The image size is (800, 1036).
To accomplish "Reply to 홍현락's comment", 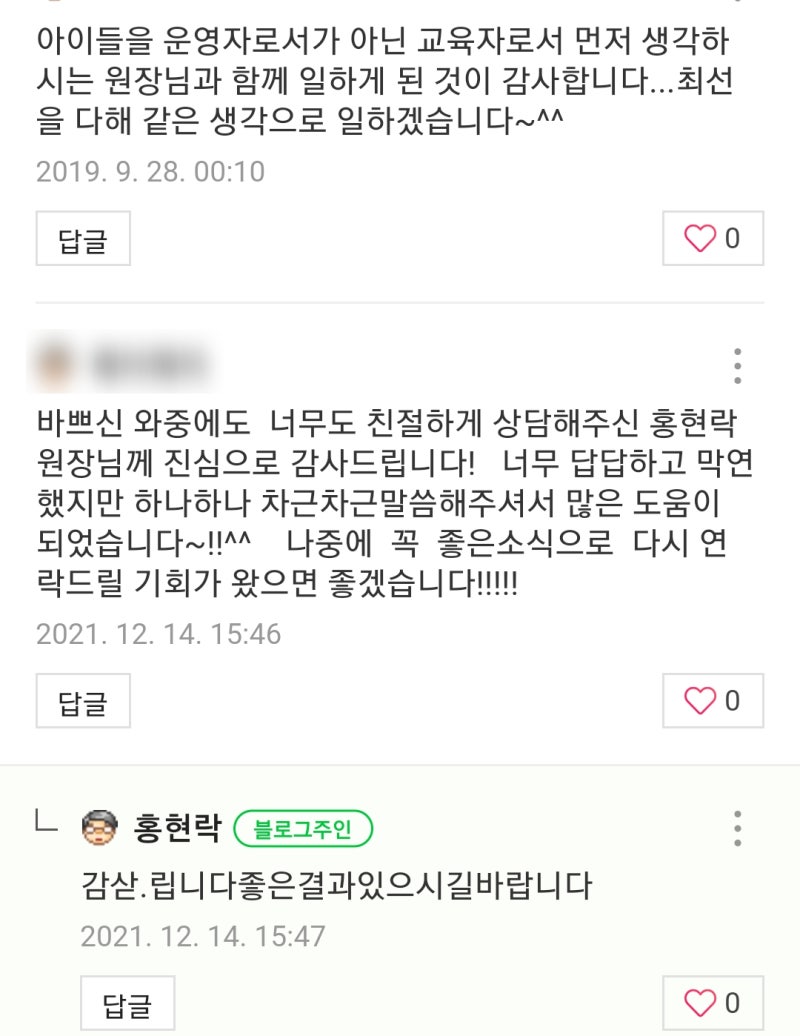I will 127,1004.
